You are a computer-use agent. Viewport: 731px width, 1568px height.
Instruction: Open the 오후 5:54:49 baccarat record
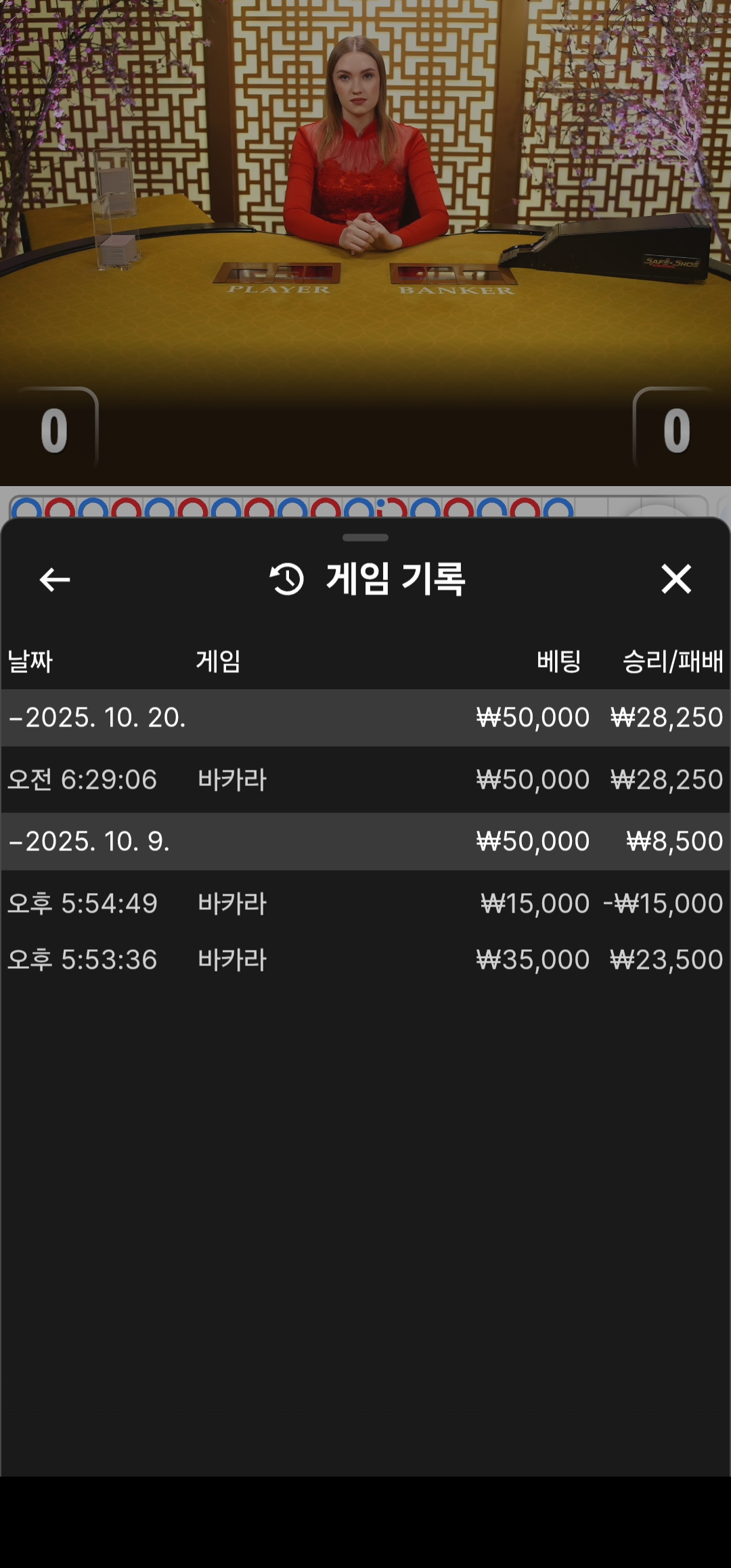click(x=365, y=904)
